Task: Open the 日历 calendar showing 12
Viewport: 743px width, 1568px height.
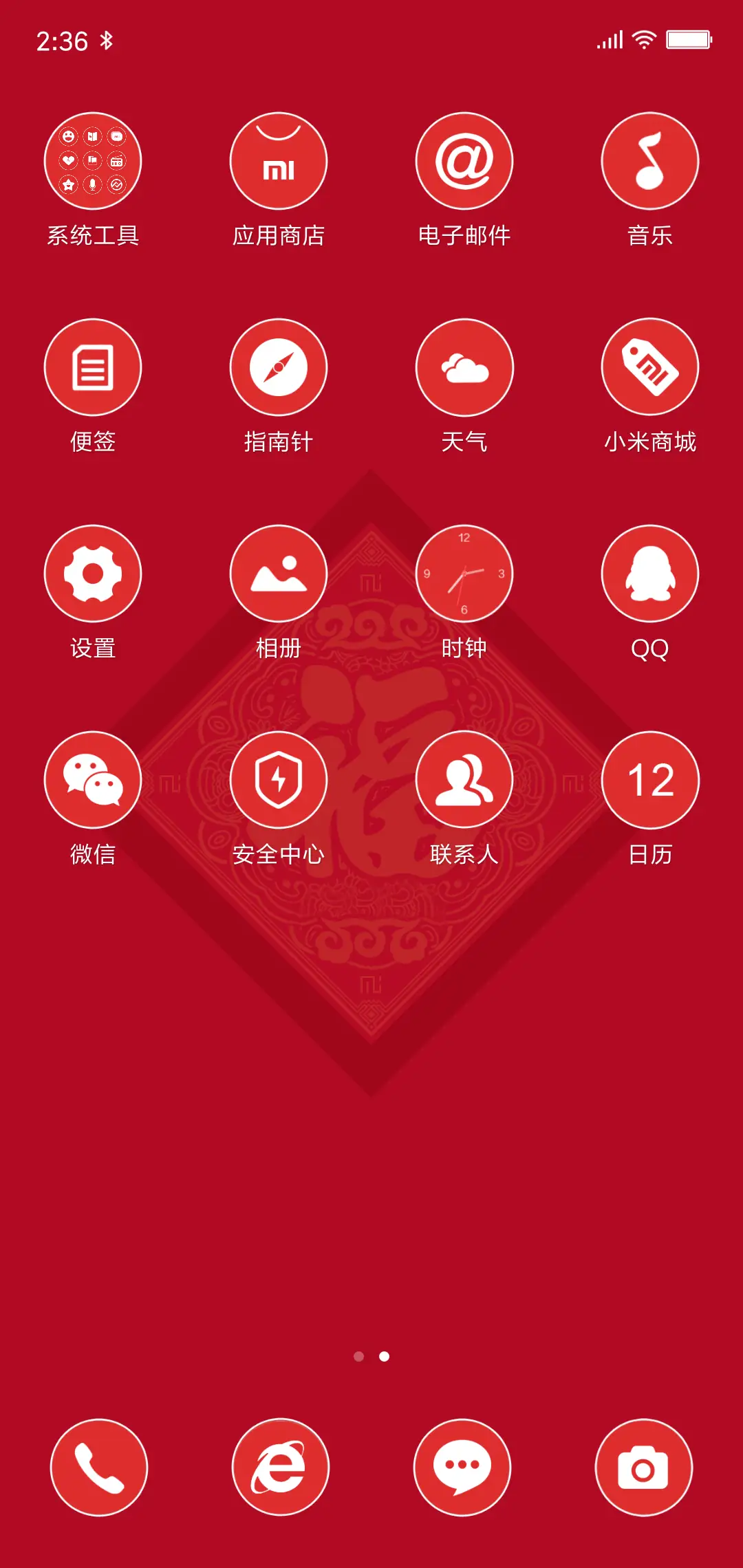Action: tap(649, 779)
